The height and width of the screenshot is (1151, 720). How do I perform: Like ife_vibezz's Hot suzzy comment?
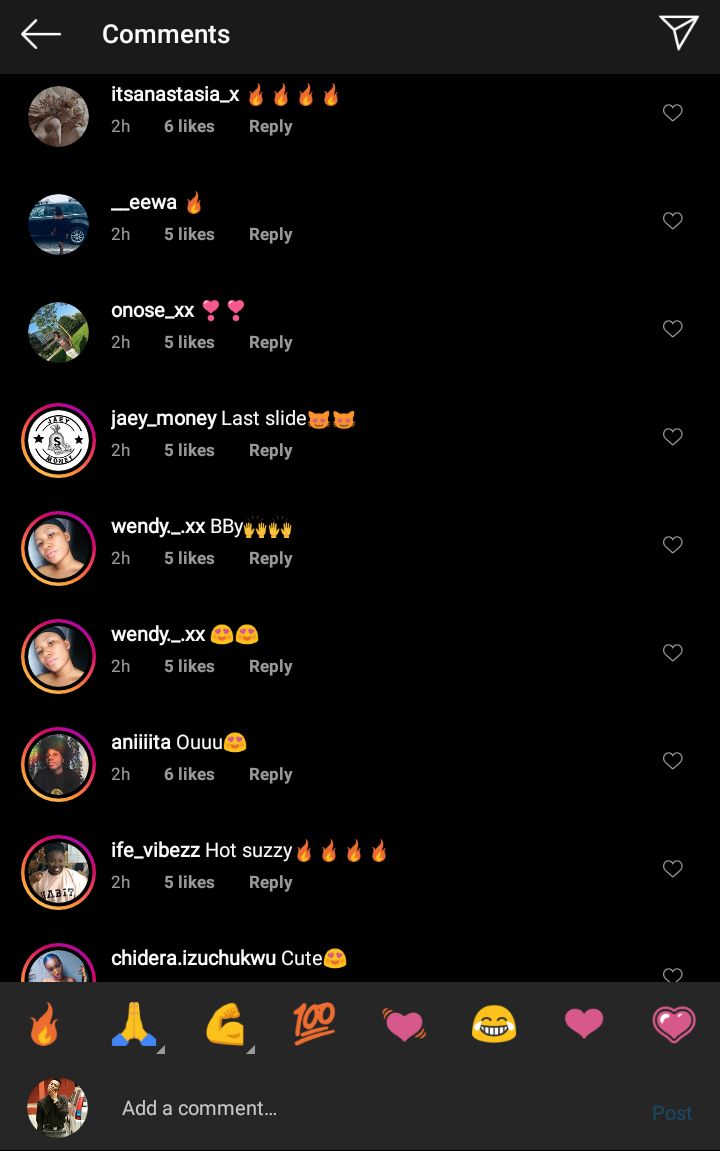tap(673, 869)
